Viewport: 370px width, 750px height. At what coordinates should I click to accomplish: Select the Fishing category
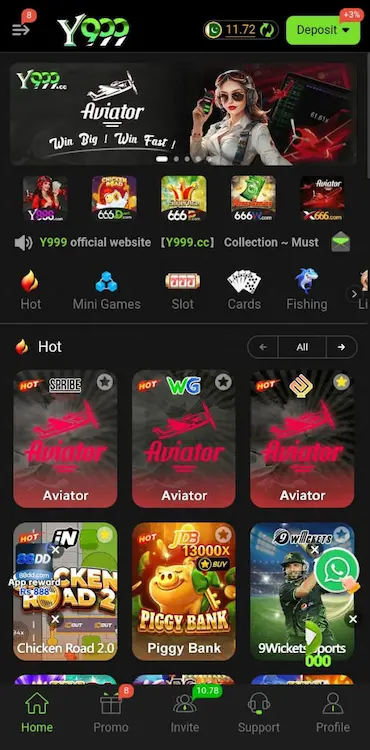click(306, 290)
